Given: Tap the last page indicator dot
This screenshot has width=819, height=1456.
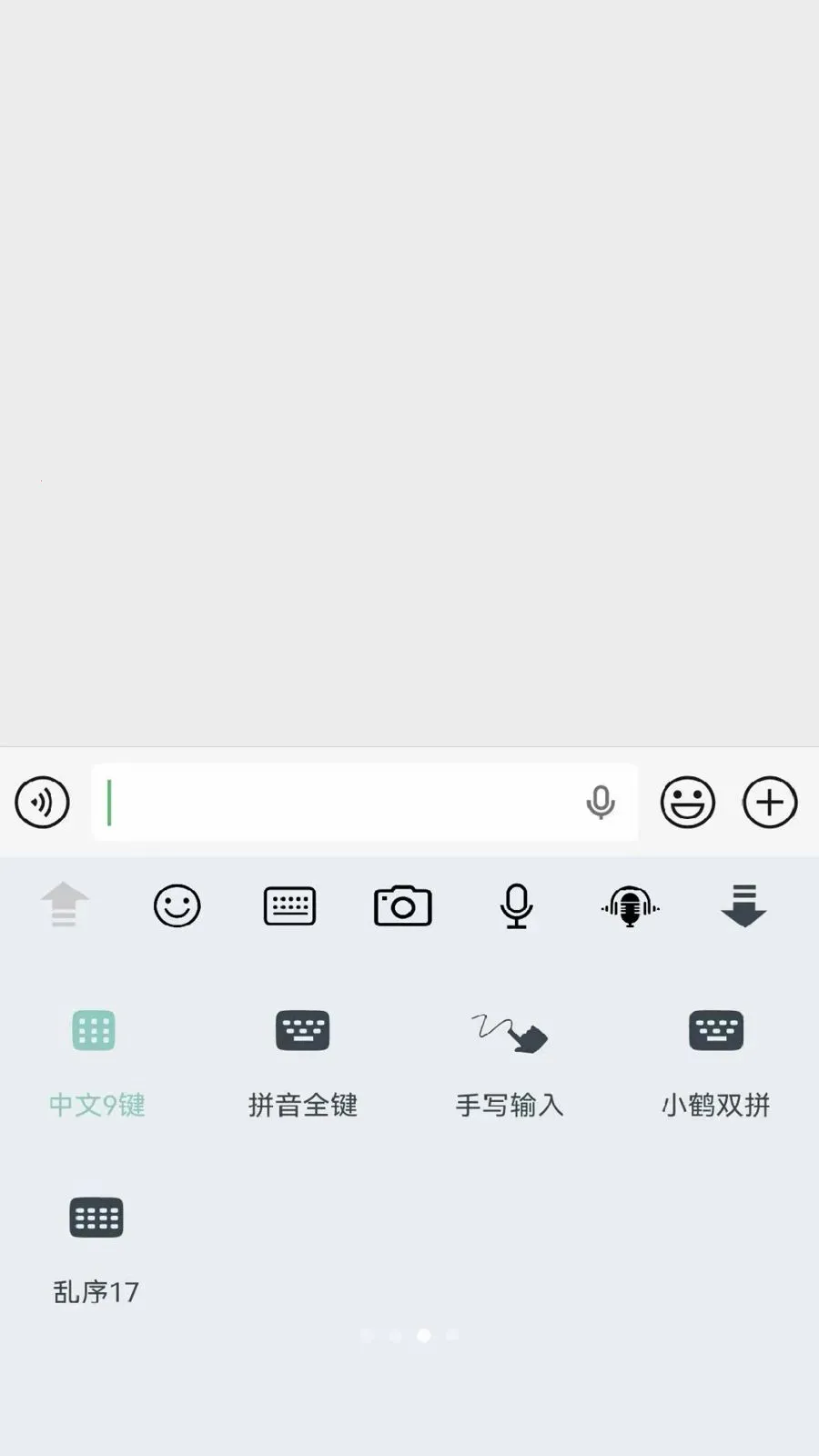Looking at the screenshot, I should click(452, 1336).
